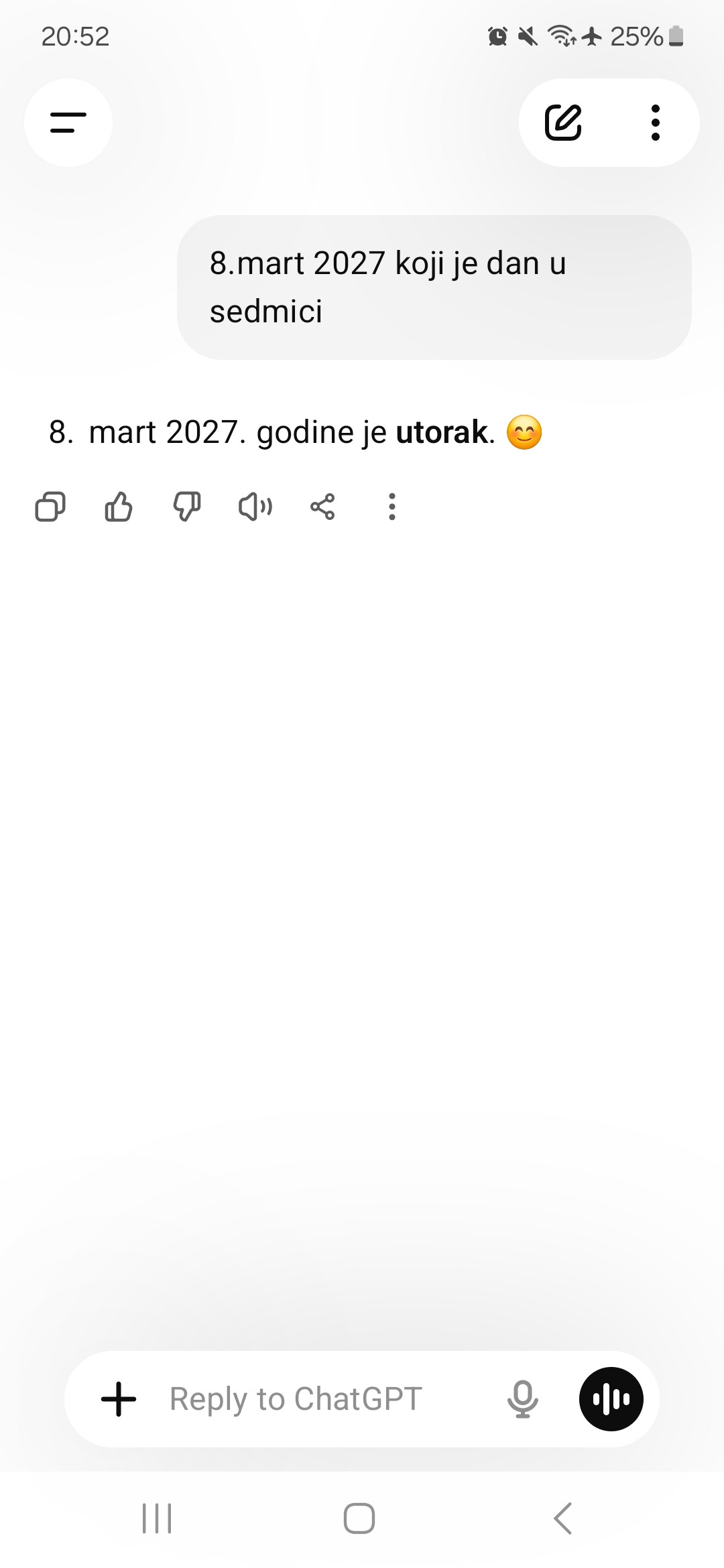
Task: Dislike the response with thumbs down
Action: 187,507
